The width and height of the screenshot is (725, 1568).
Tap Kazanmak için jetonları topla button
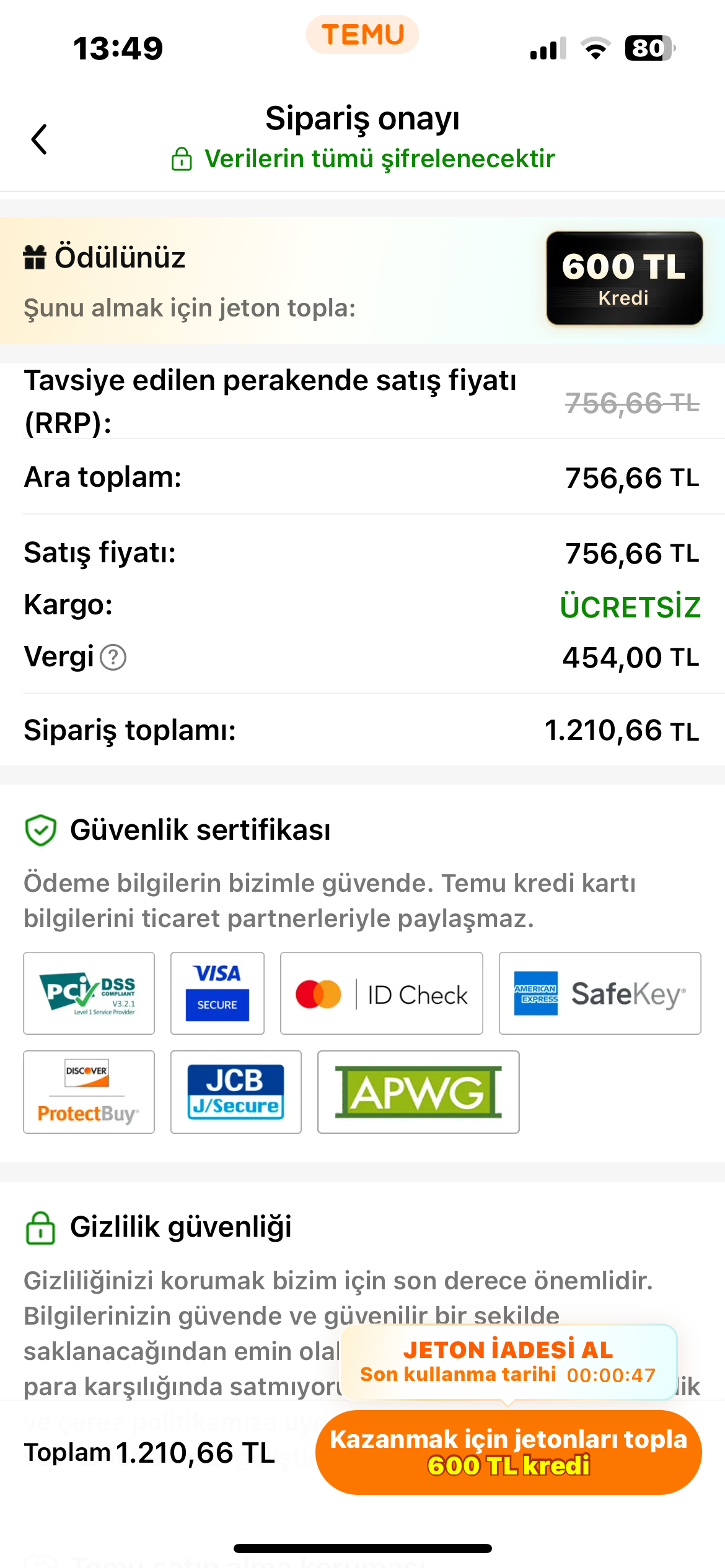[x=508, y=1452]
